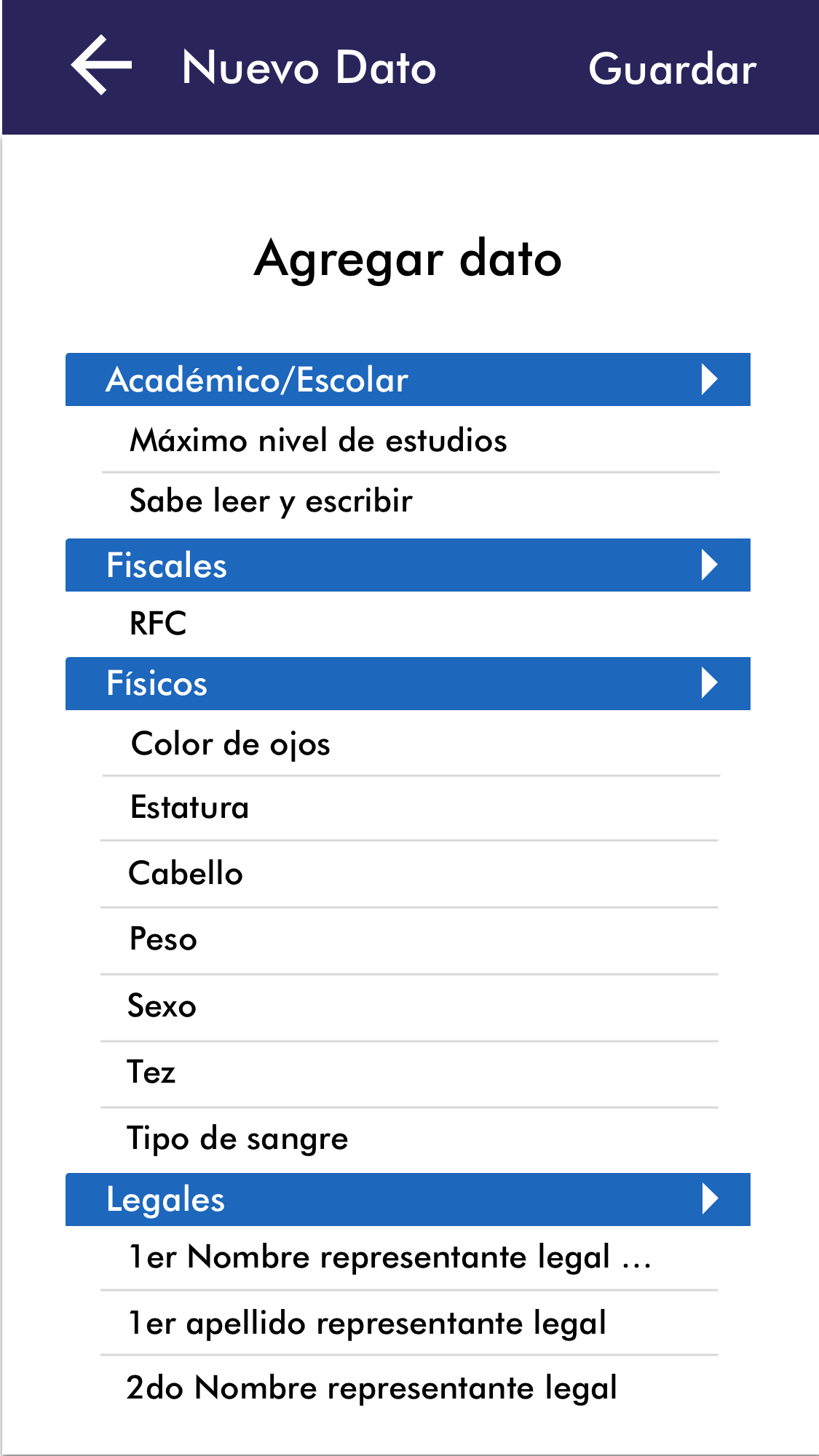Viewport: 819px width, 1456px height.
Task: Go back using the arrow icon
Action: click(101, 65)
